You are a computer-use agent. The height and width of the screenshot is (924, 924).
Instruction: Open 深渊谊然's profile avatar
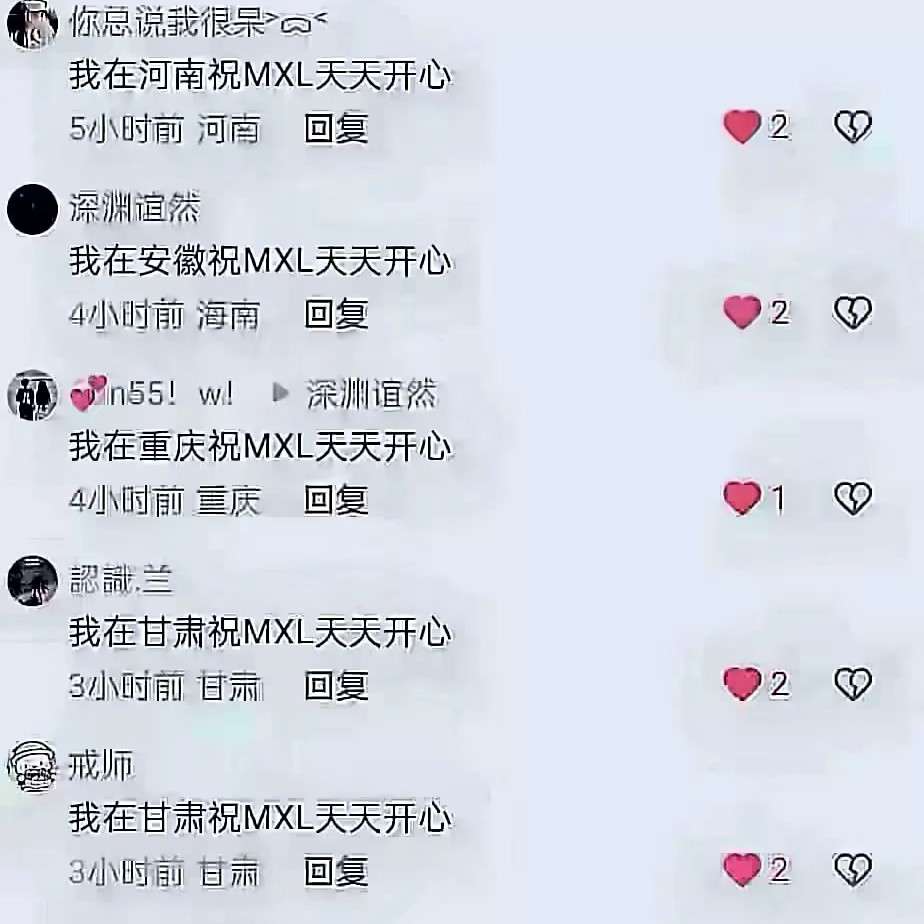pos(32,210)
